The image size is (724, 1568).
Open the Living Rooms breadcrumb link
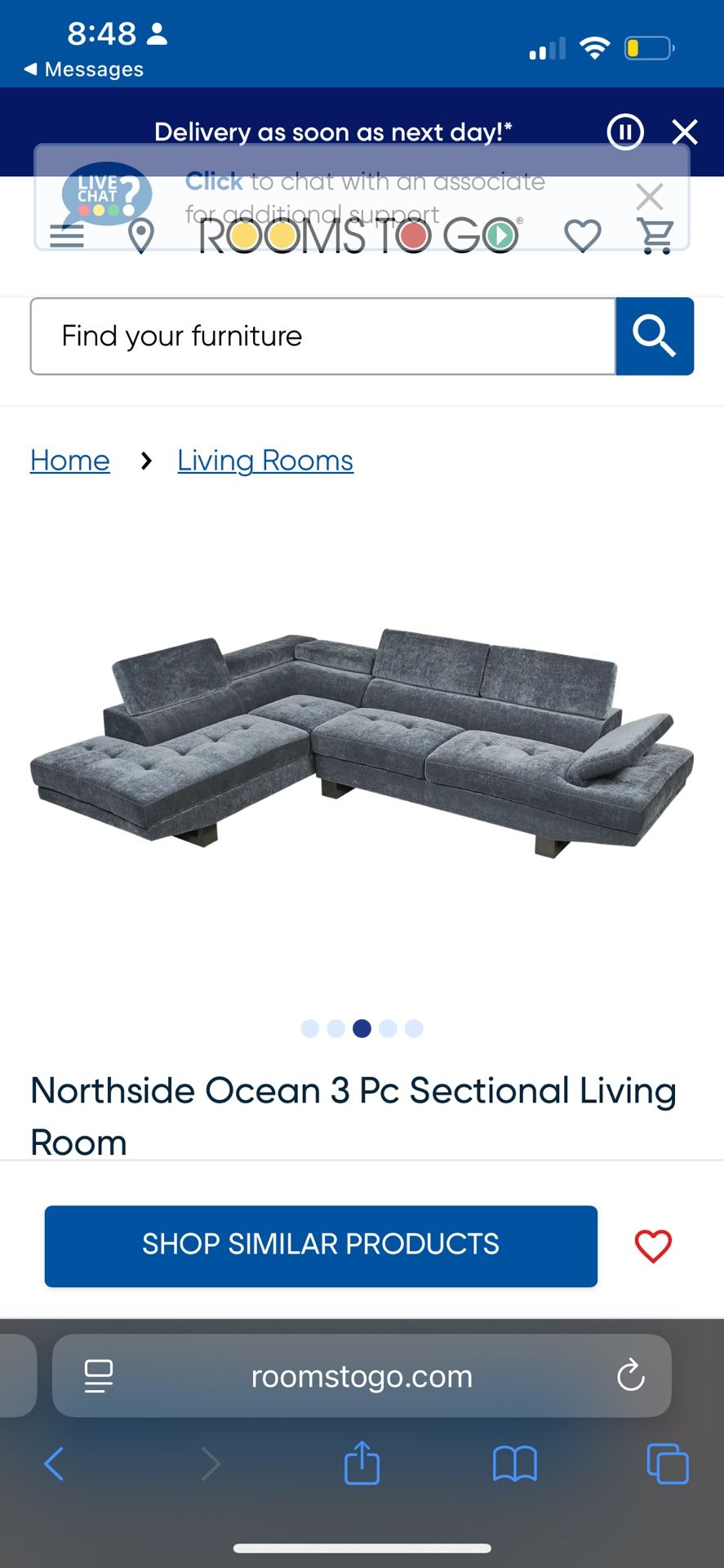265,461
